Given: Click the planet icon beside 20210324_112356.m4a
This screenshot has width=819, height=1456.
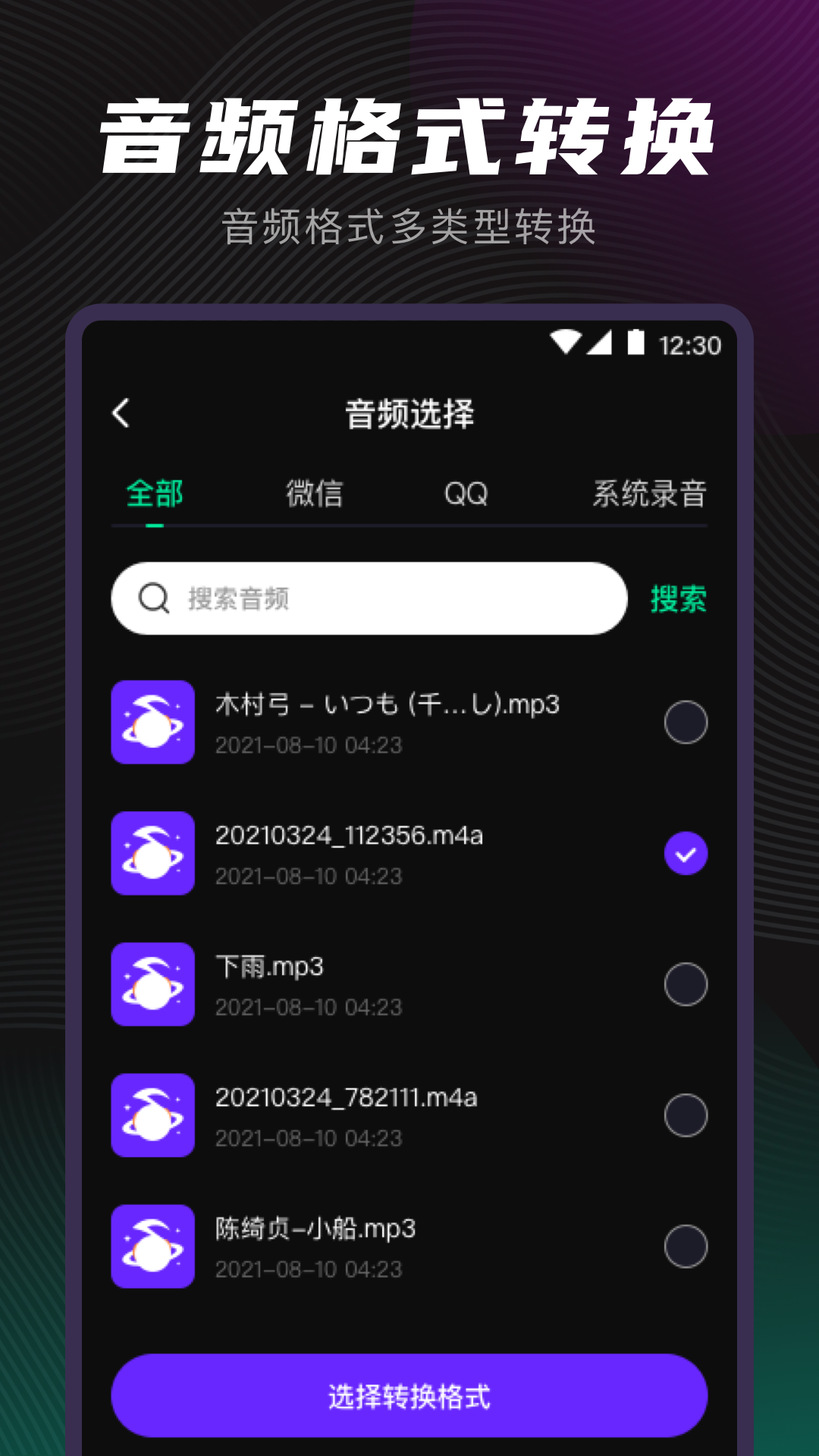Looking at the screenshot, I should [153, 855].
